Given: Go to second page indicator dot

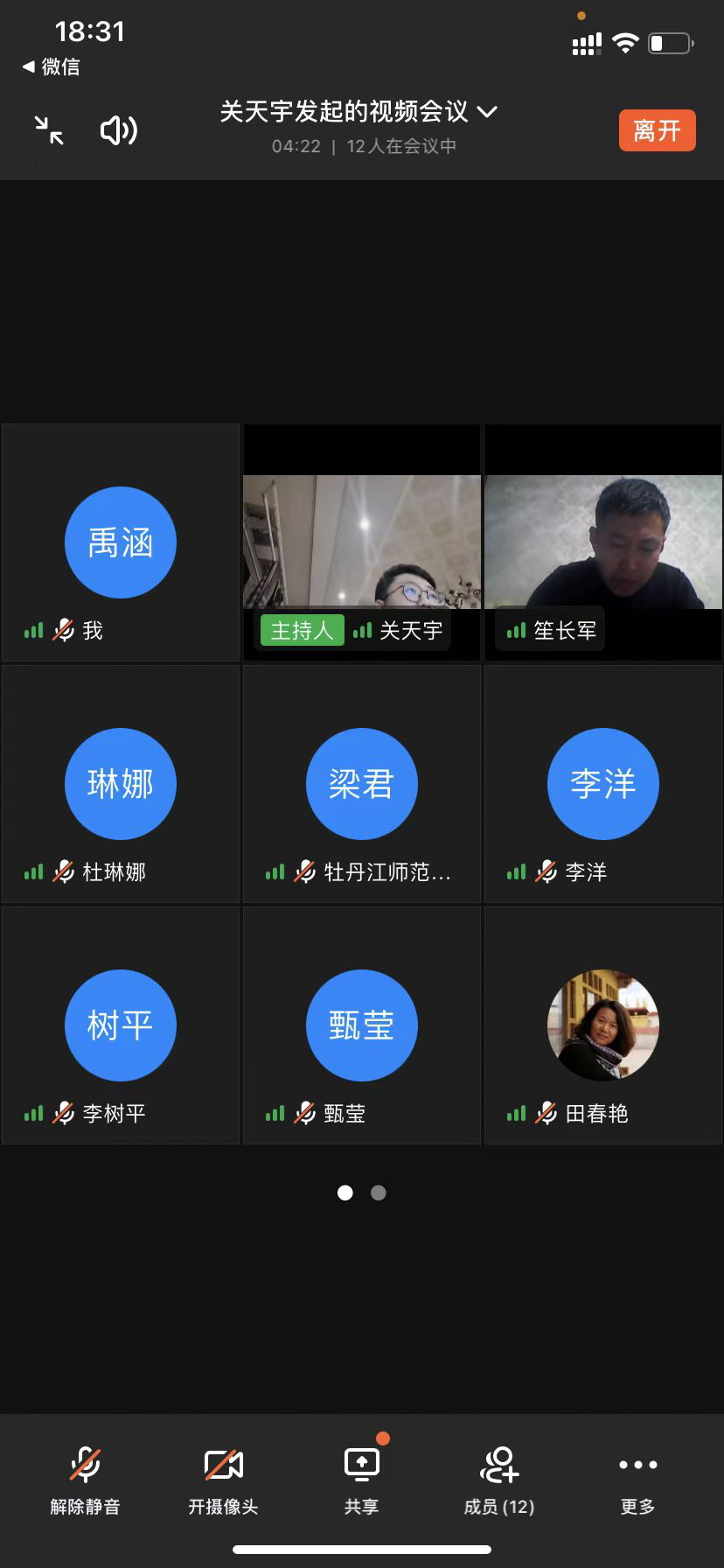Looking at the screenshot, I should [x=379, y=1193].
